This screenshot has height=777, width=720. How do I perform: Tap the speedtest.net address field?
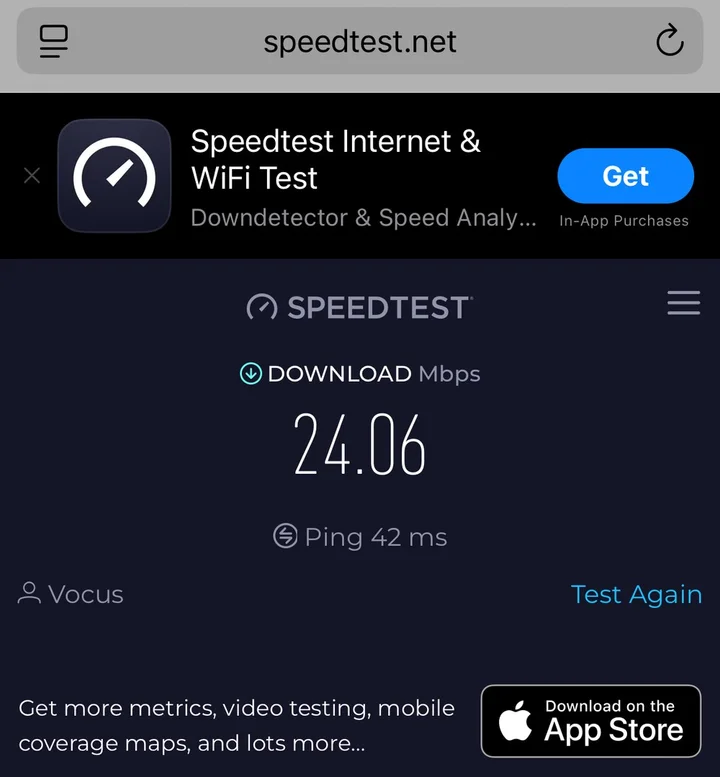click(360, 42)
